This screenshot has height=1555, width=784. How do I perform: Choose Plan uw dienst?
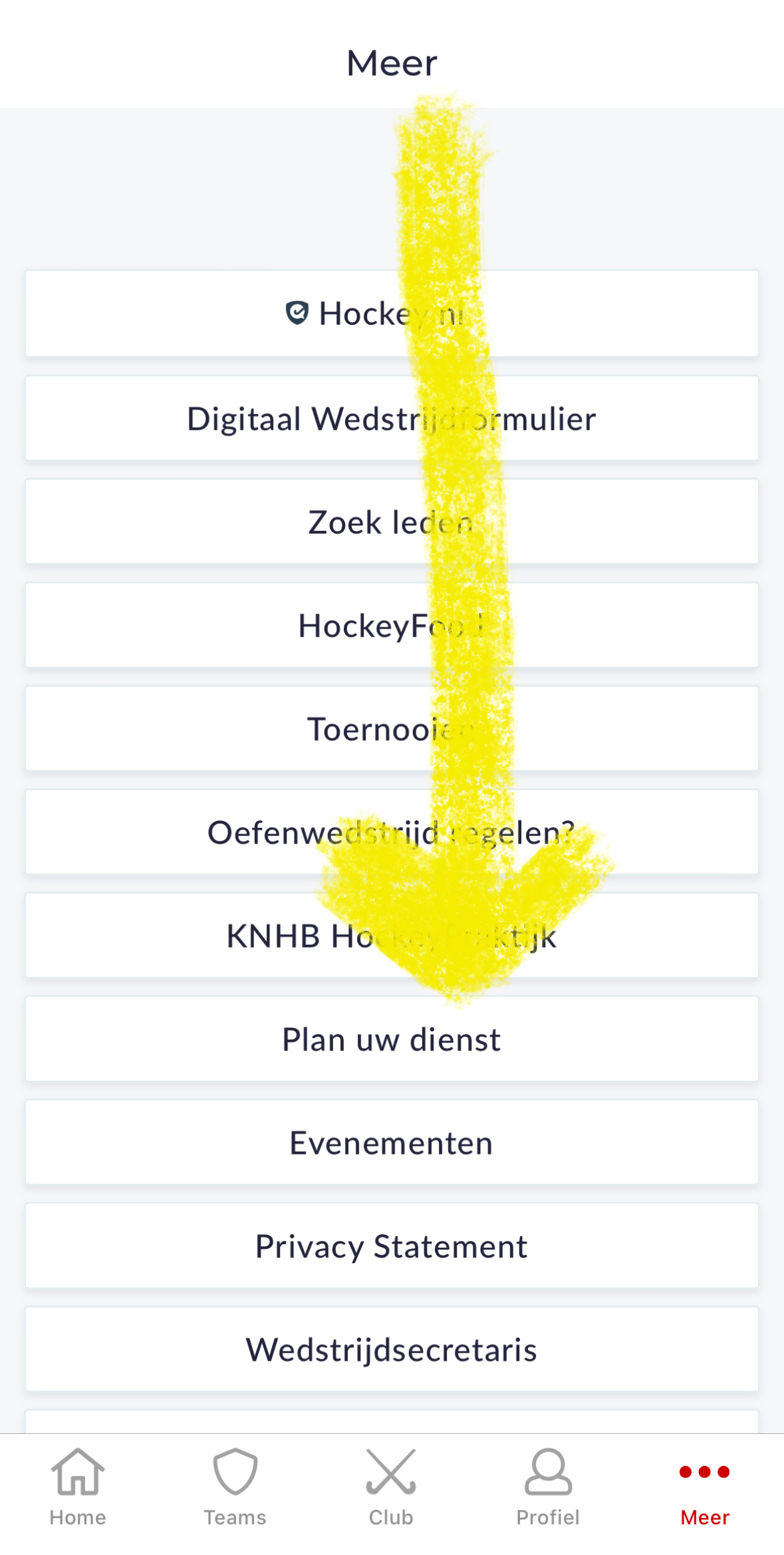coord(392,1039)
